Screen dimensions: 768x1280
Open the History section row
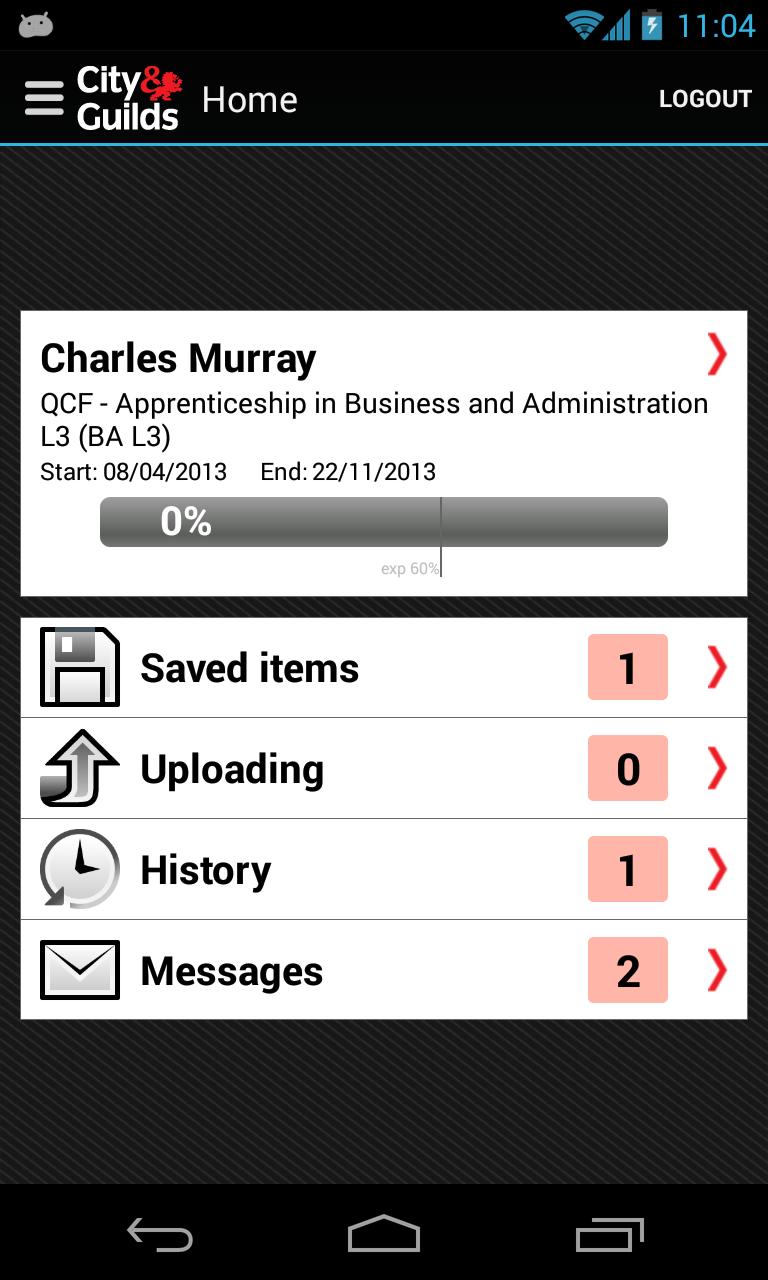[x=384, y=869]
